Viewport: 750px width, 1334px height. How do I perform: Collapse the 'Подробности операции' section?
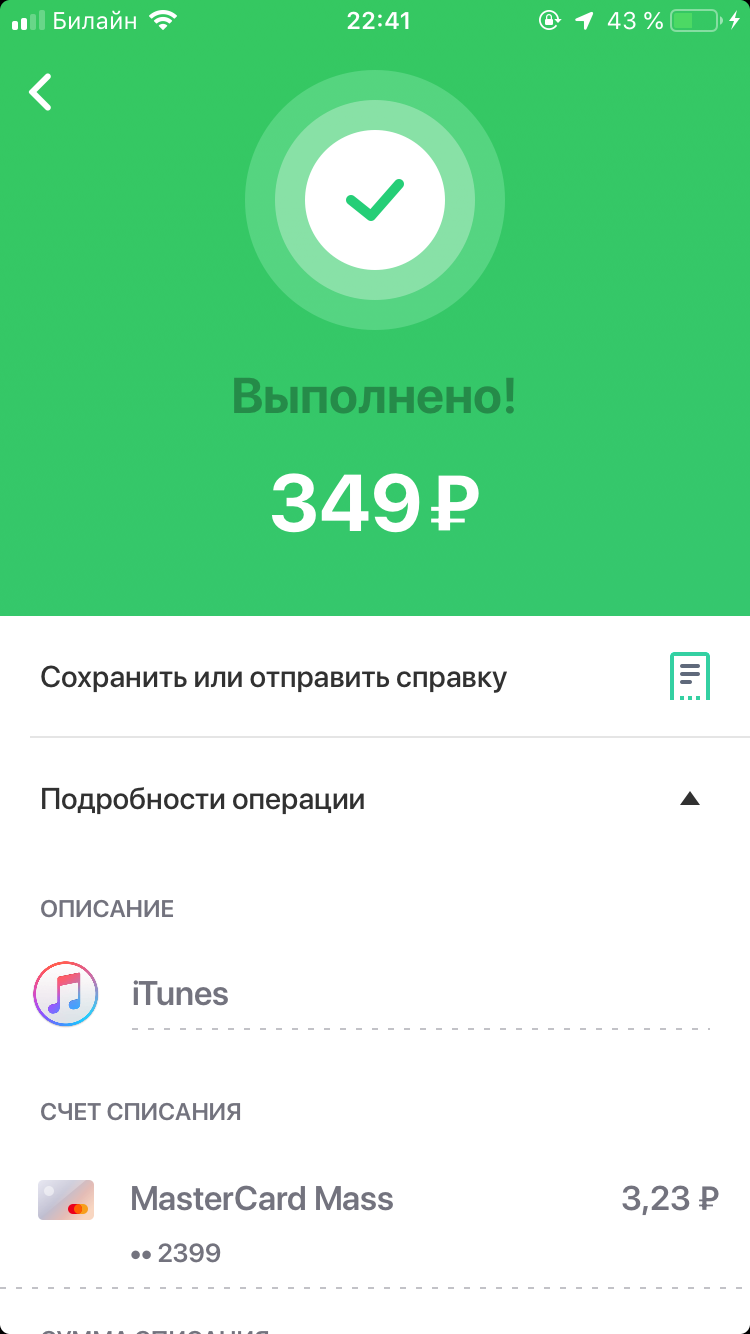(688, 799)
